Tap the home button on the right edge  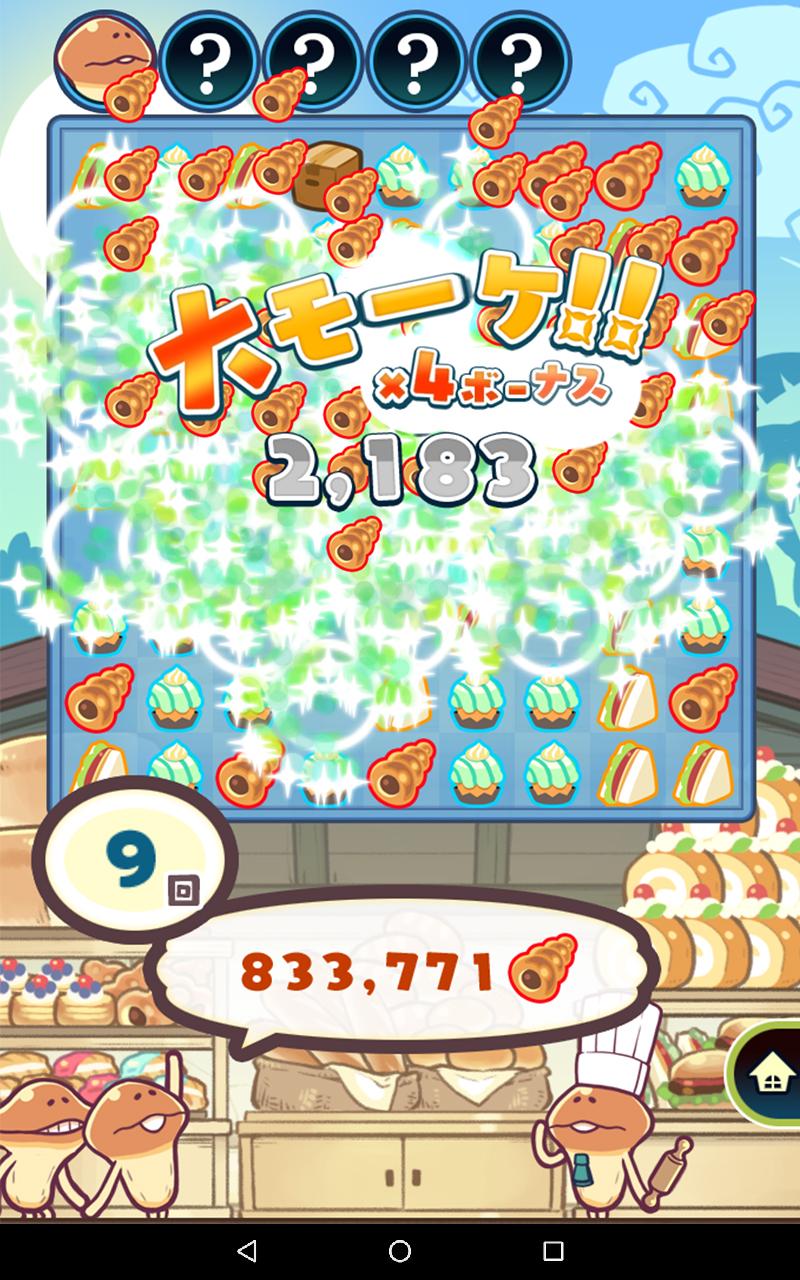click(768, 1075)
